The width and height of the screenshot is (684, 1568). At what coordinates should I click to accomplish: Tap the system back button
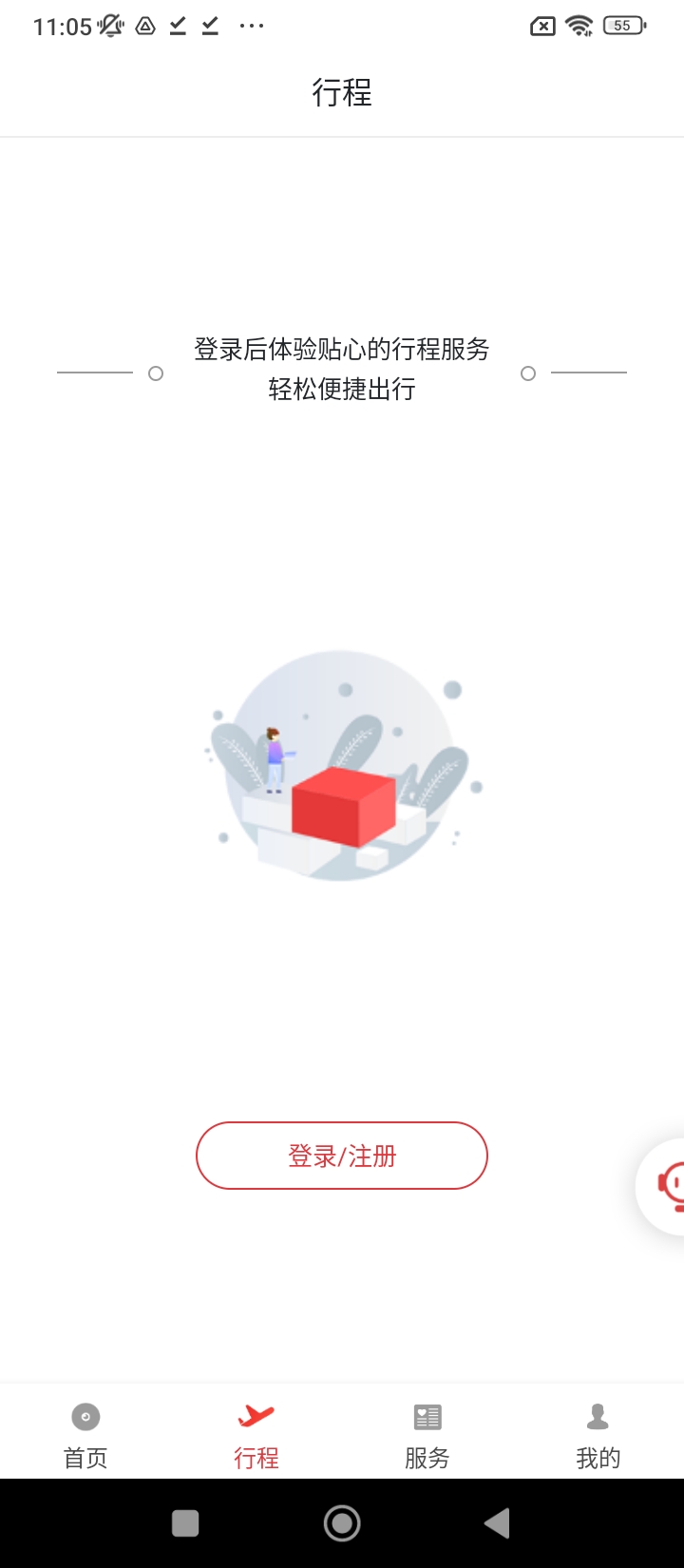point(497,1523)
